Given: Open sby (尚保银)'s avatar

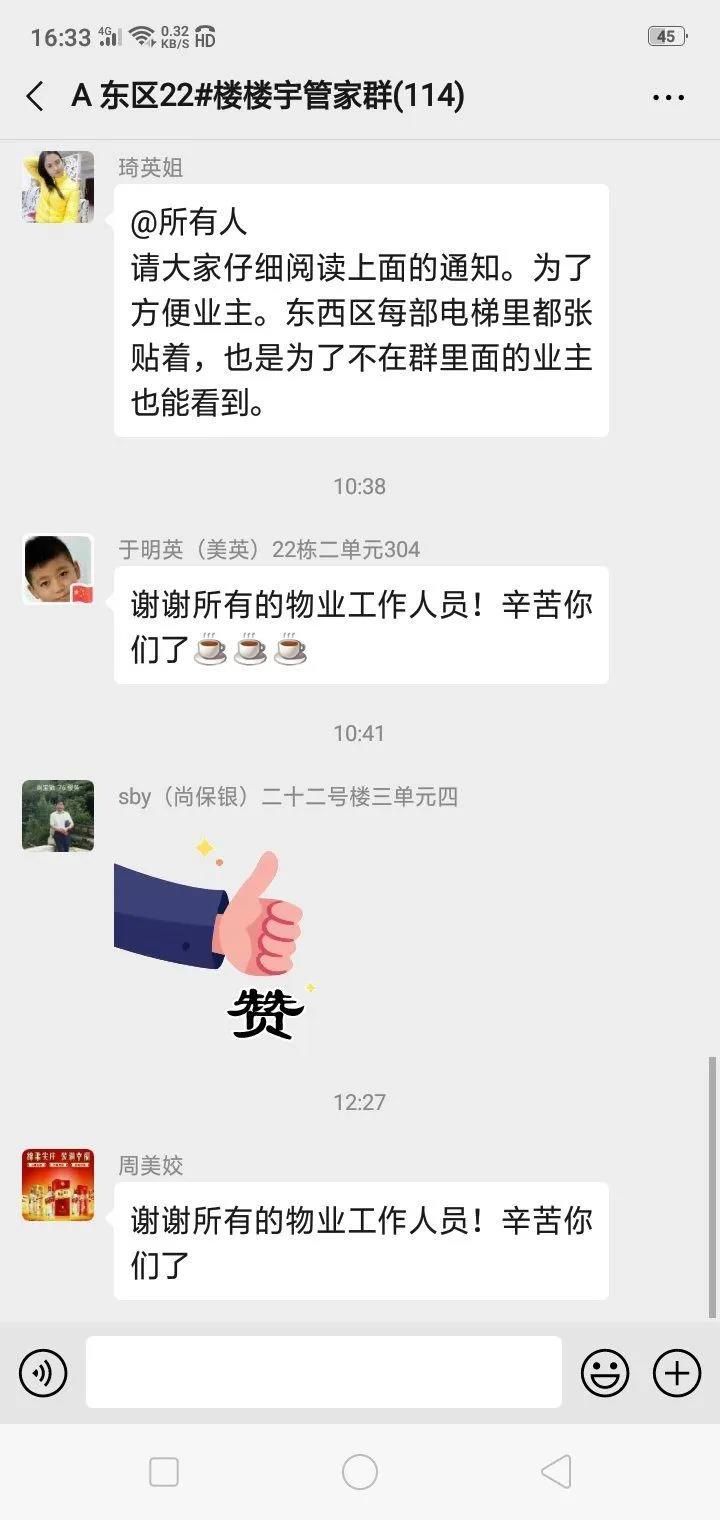Looking at the screenshot, I should (58, 816).
